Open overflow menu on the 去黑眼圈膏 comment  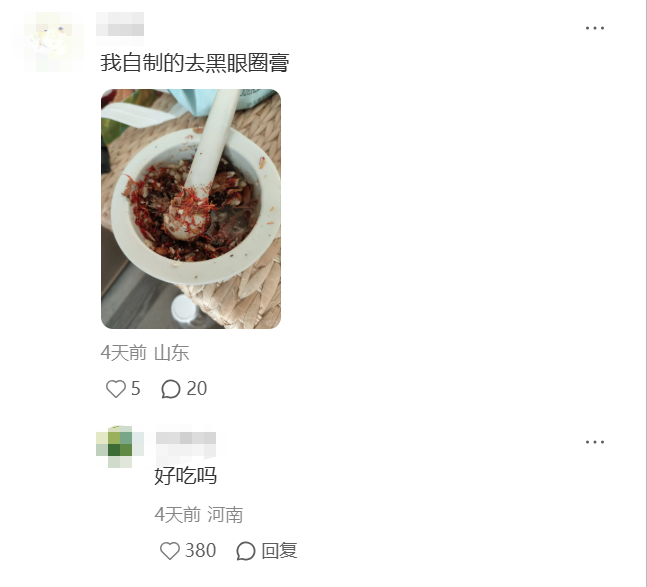point(595,28)
